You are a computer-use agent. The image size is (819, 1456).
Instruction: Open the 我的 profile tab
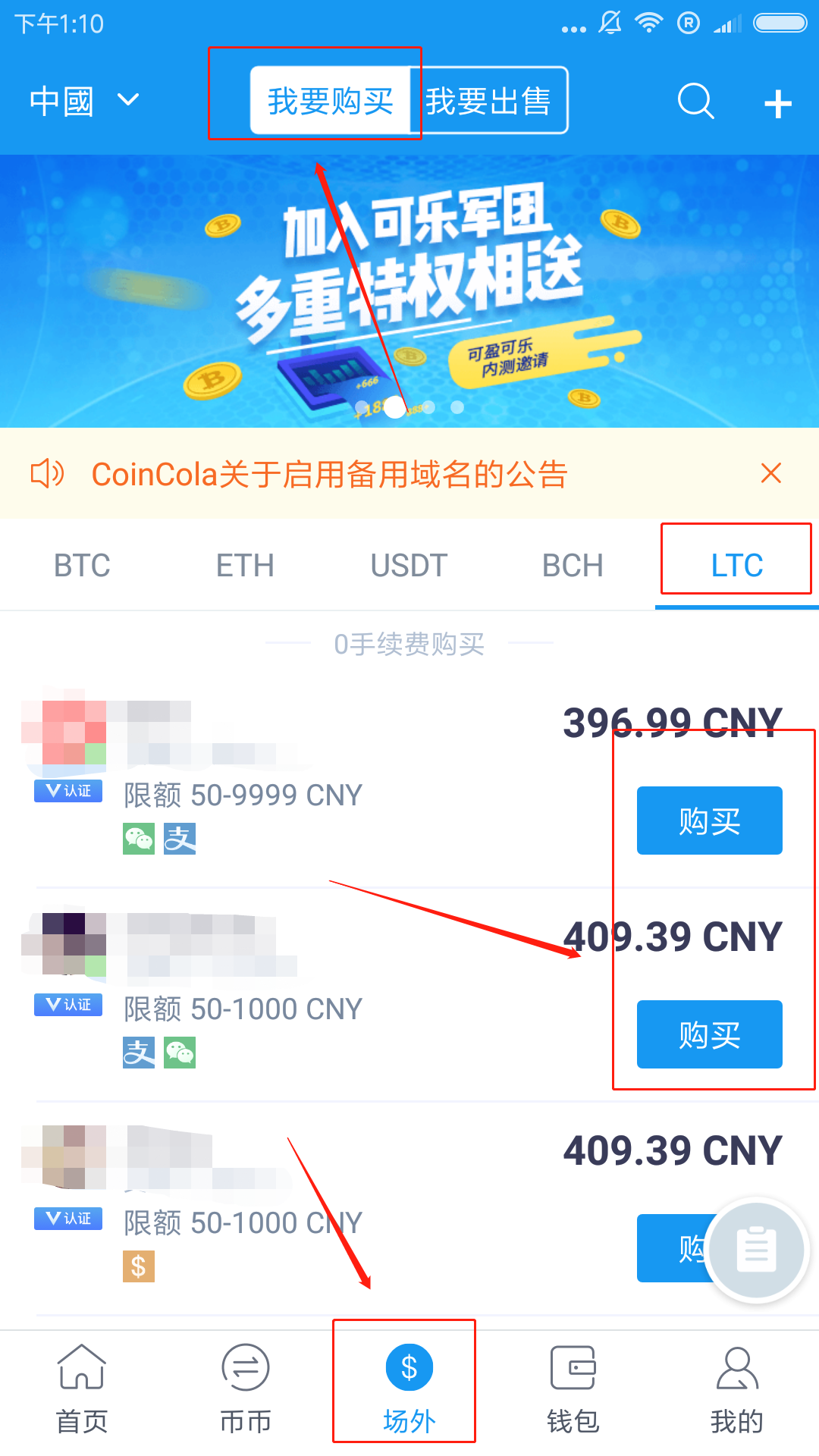tap(736, 1388)
